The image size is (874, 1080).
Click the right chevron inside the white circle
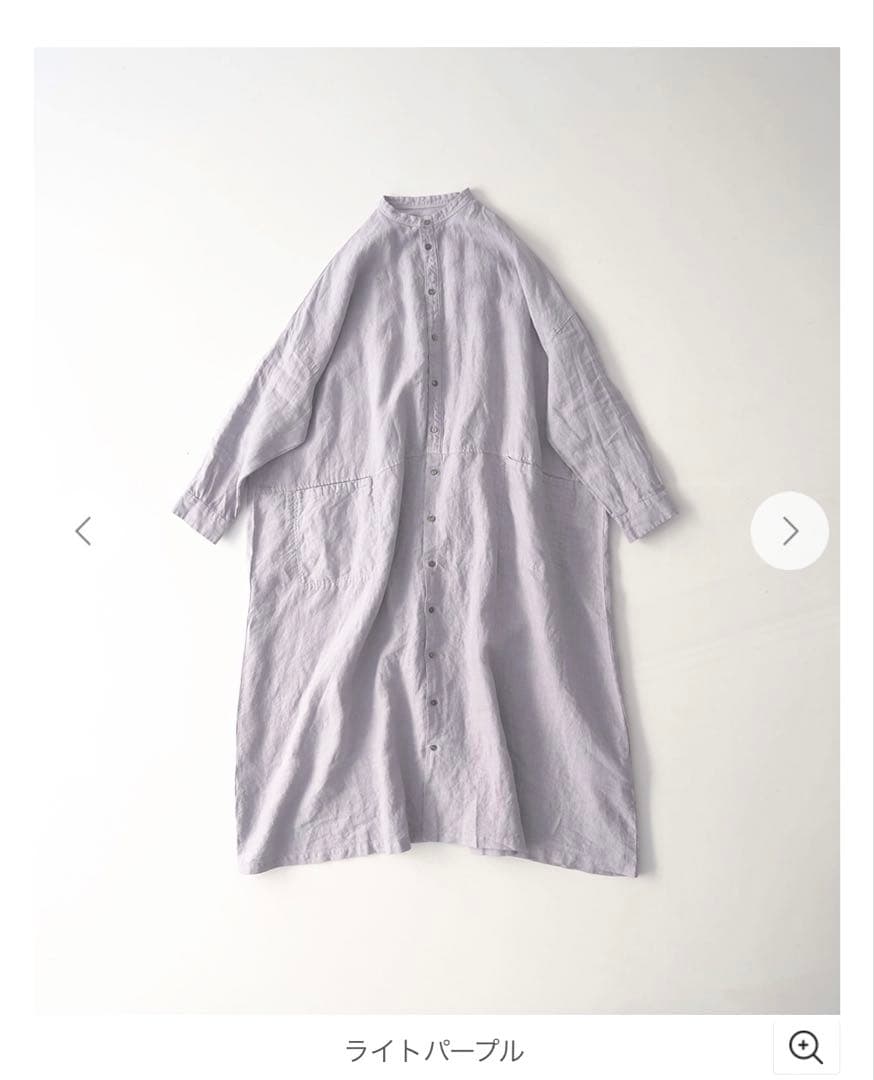click(789, 530)
